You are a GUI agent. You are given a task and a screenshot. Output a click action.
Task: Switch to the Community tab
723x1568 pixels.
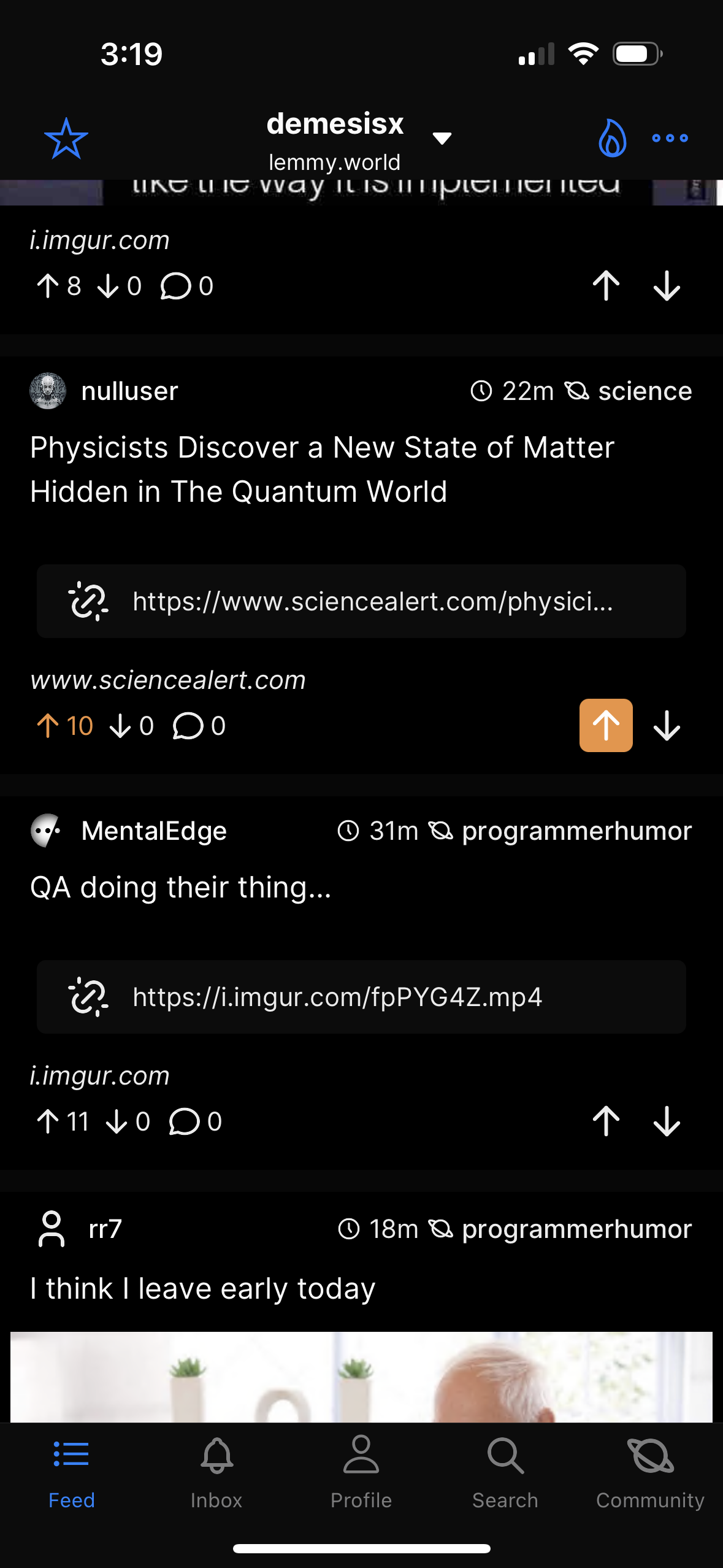(650, 1472)
